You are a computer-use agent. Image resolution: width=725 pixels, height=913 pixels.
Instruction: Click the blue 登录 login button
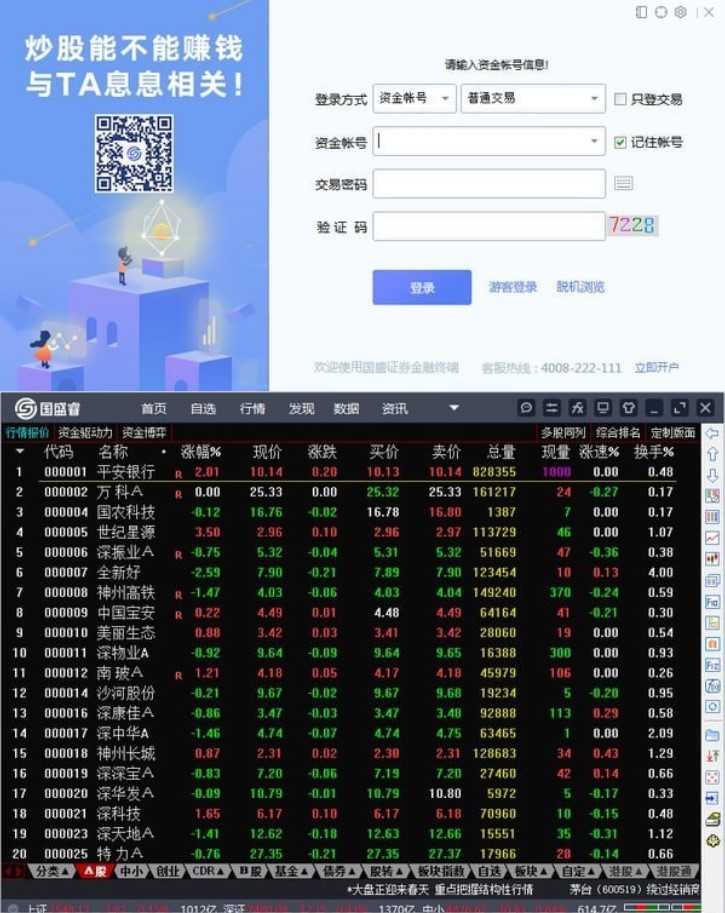(x=421, y=287)
